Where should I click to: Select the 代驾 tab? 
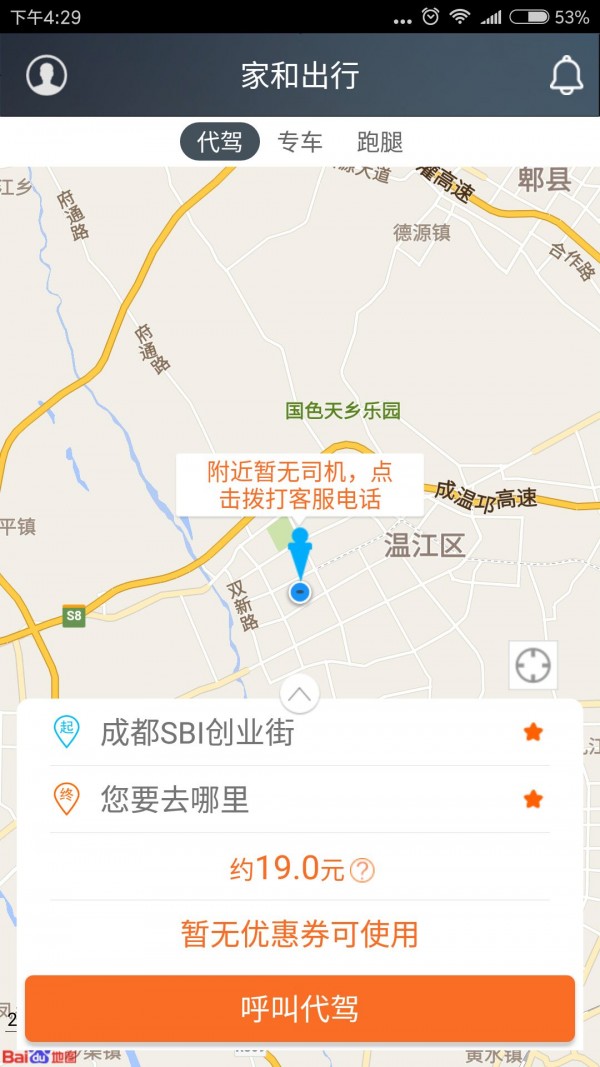220,142
